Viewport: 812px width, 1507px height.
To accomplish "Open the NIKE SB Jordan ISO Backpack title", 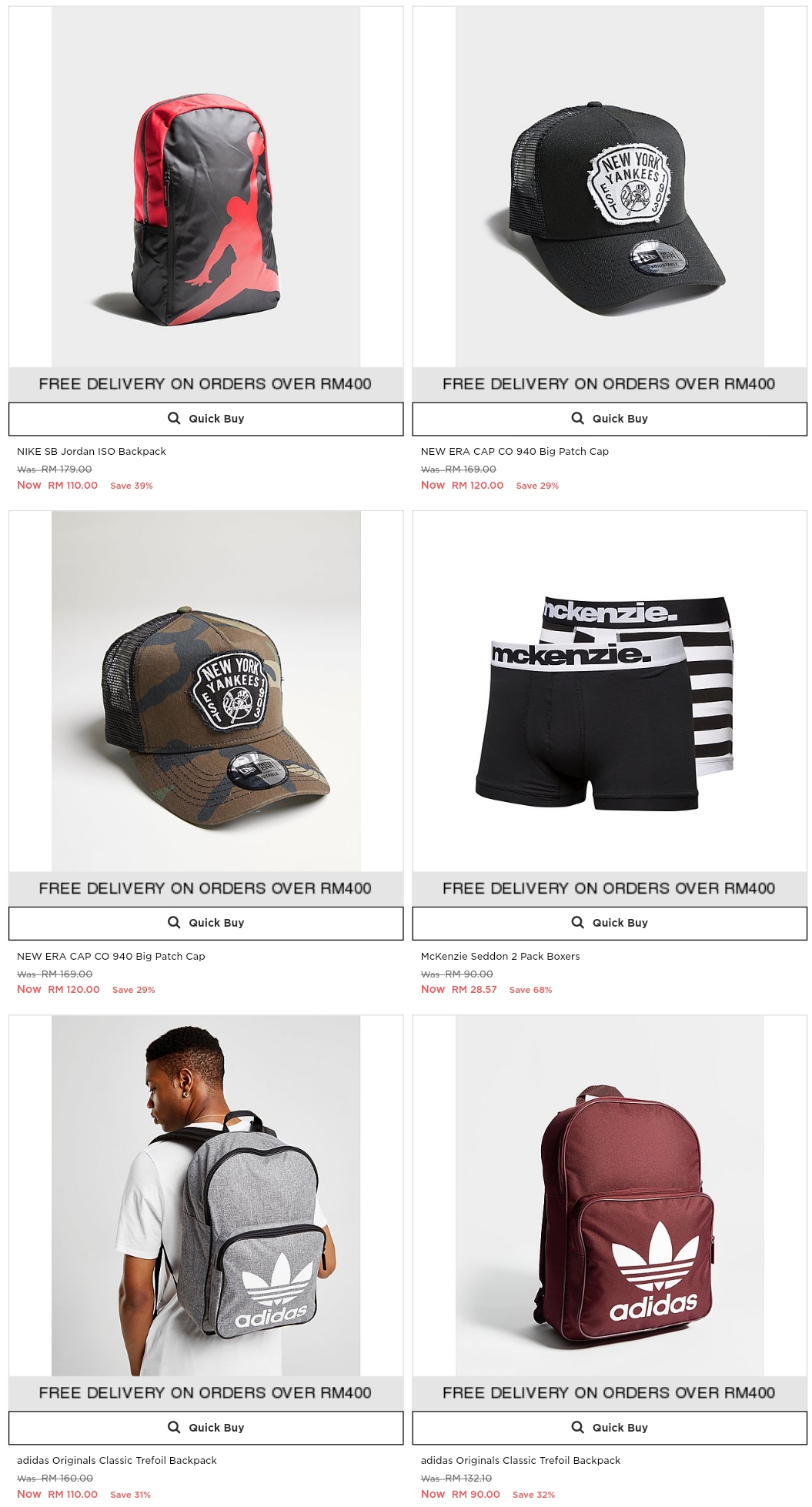I will pos(92,452).
